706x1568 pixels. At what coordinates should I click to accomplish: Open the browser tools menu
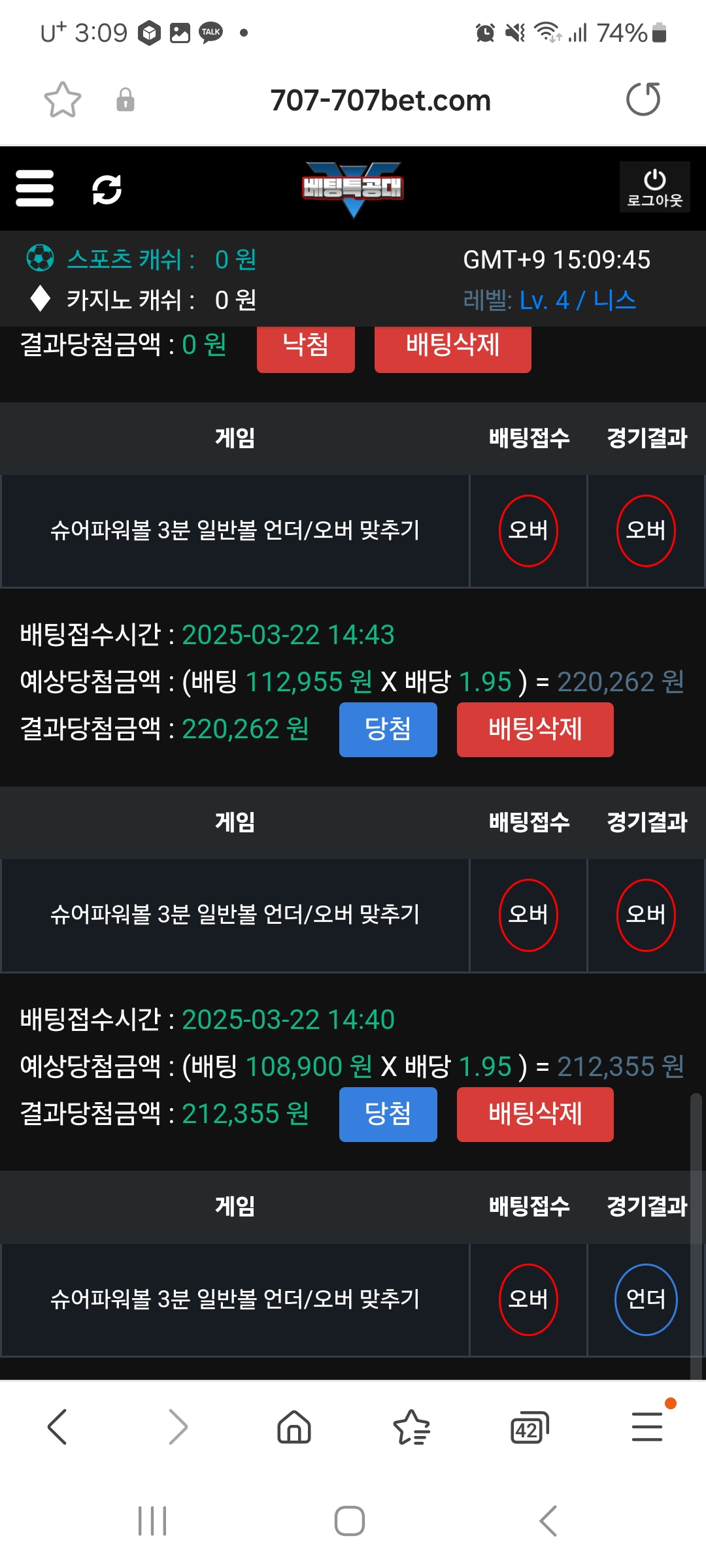point(647,1426)
